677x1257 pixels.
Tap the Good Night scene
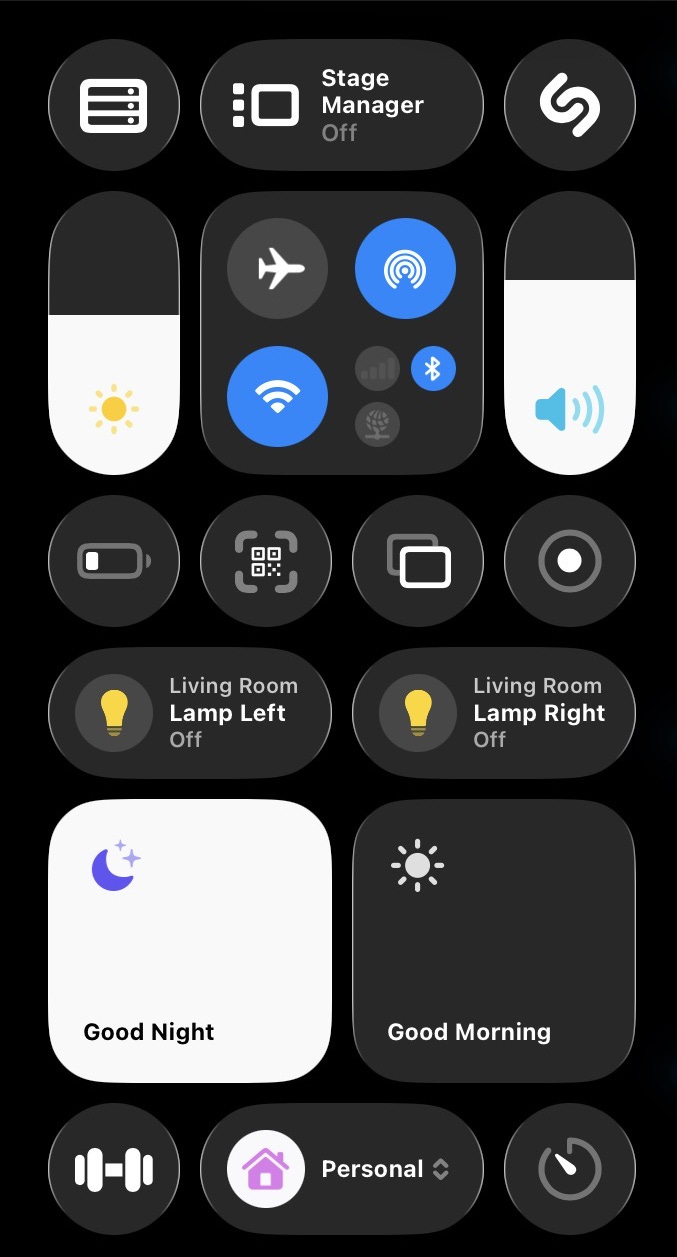coord(190,940)
